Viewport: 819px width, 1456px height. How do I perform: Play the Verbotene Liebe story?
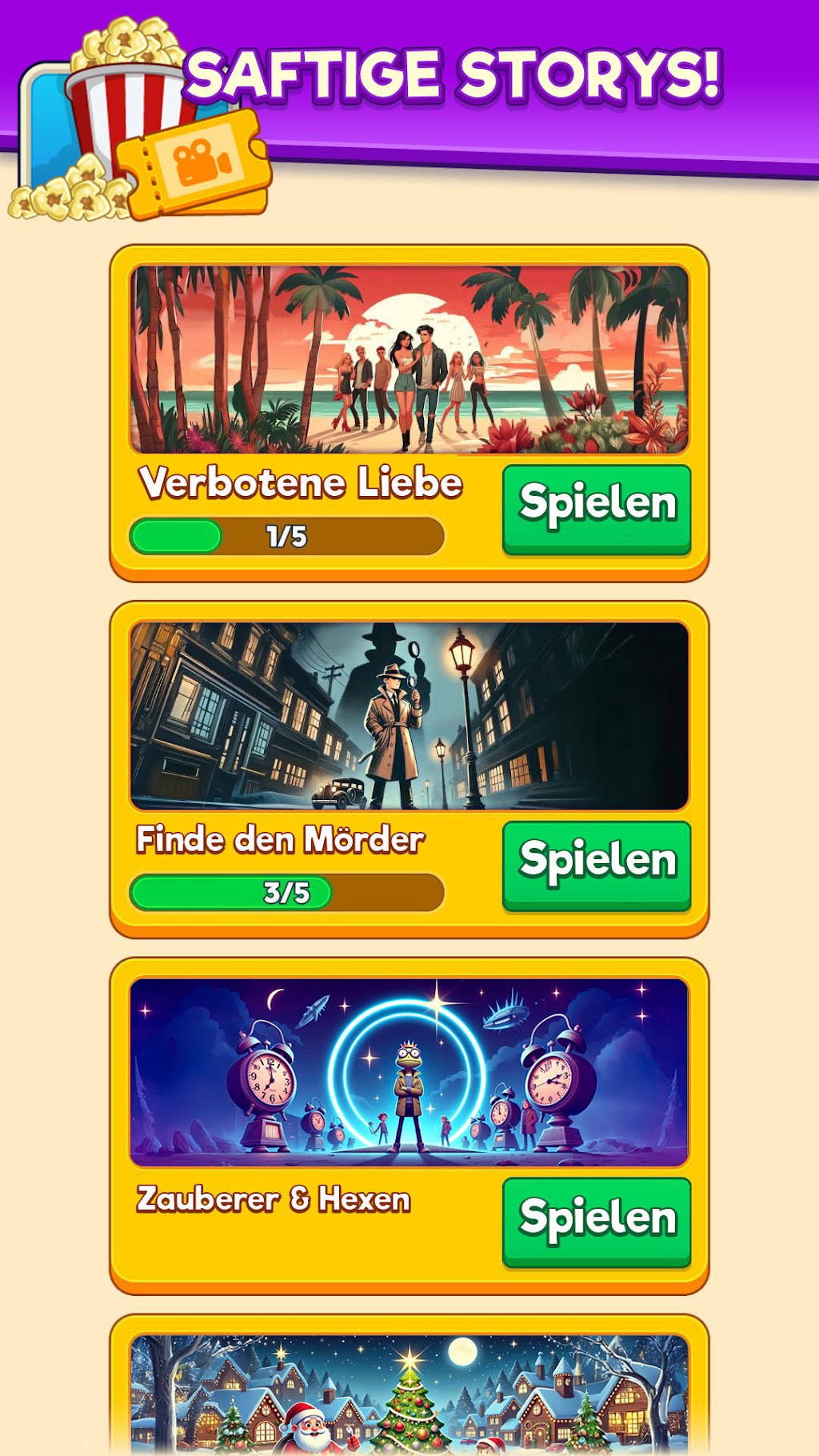point(597,509)
